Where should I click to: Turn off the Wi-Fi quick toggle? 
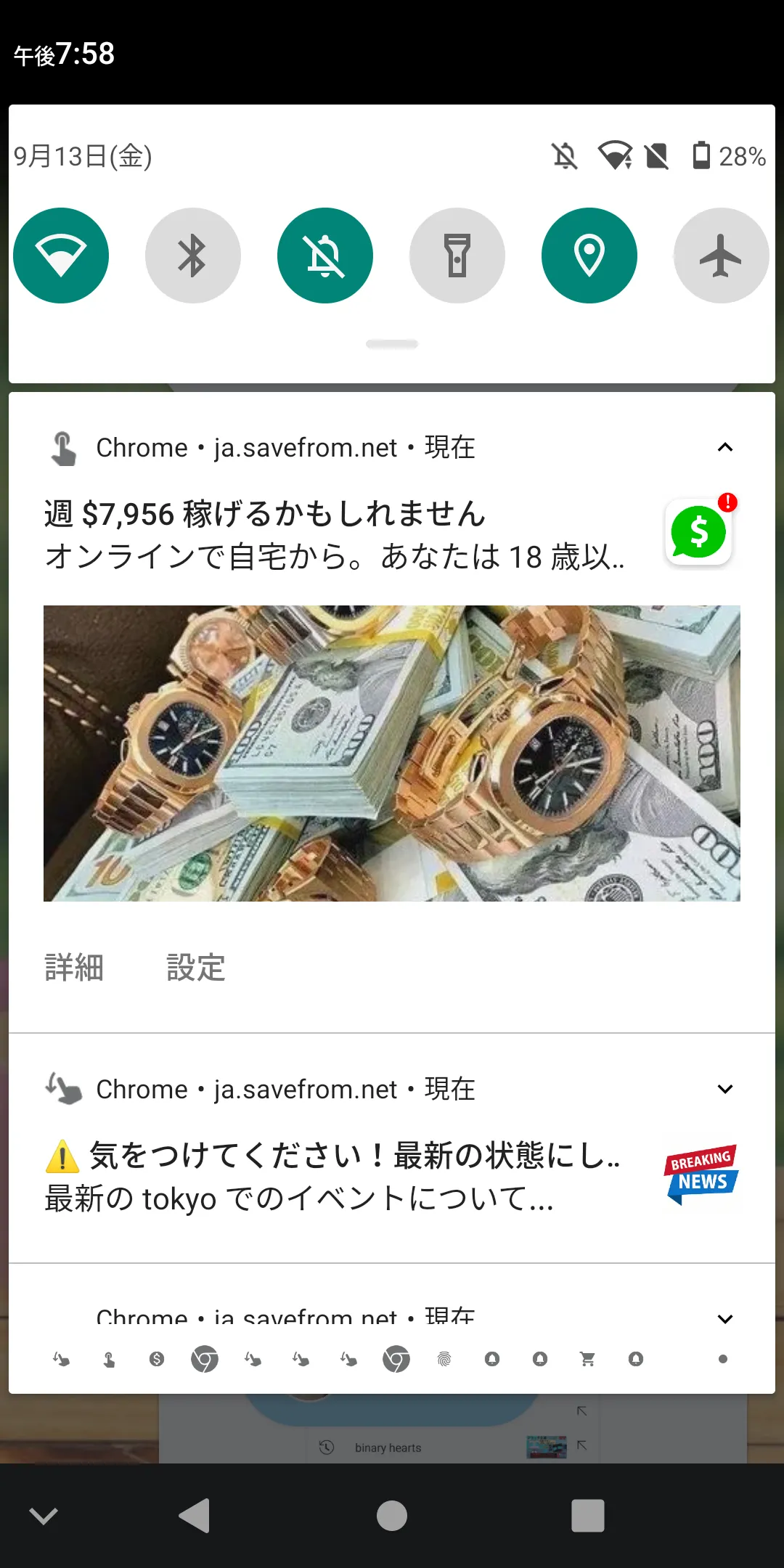pyautogui.click(x=61, y=256)
